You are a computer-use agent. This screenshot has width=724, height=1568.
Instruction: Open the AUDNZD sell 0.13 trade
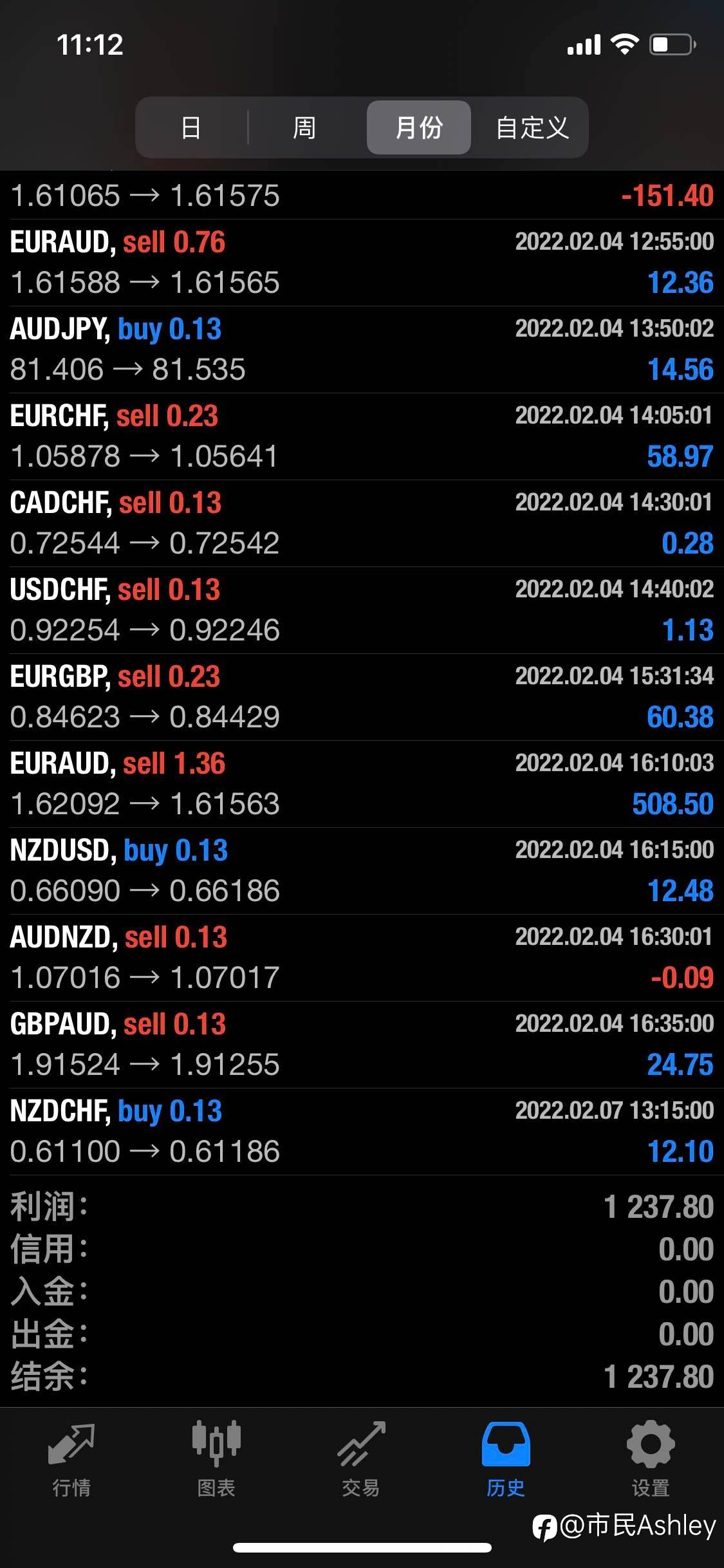pyautogui.click(x=362, y=958)
